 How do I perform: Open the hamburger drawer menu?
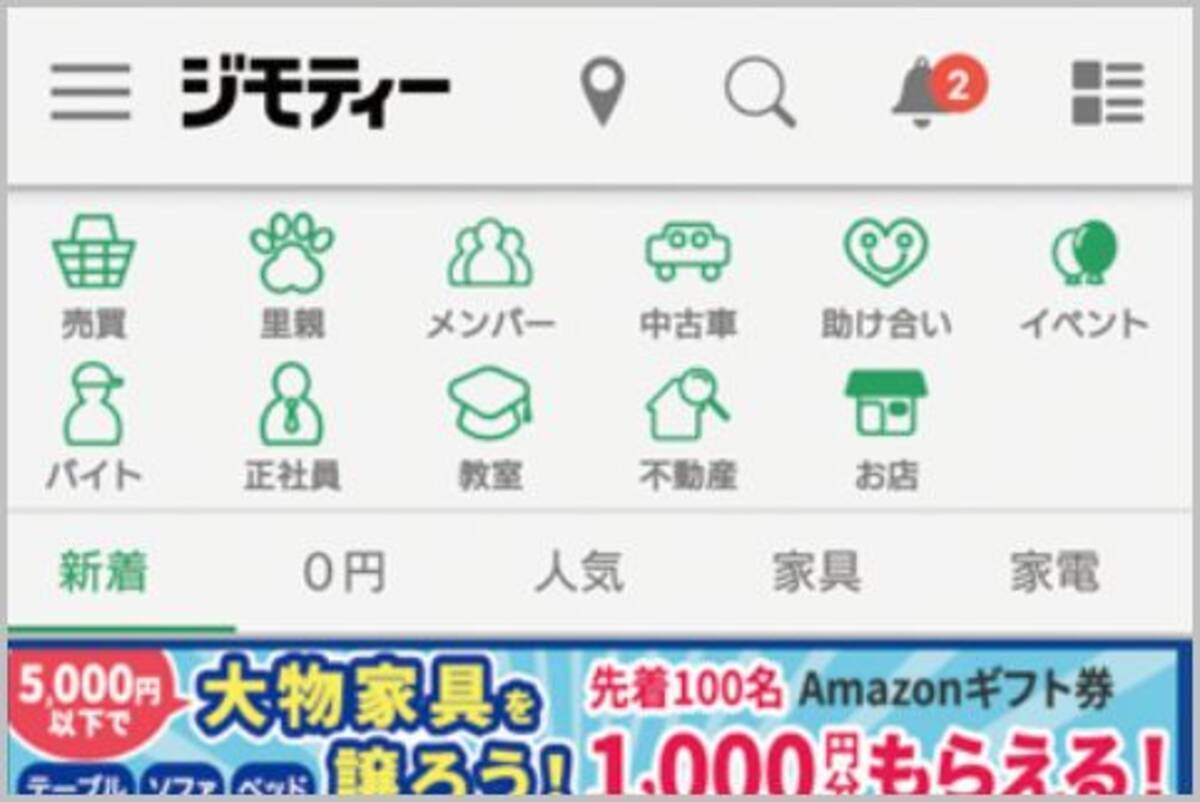91,92
